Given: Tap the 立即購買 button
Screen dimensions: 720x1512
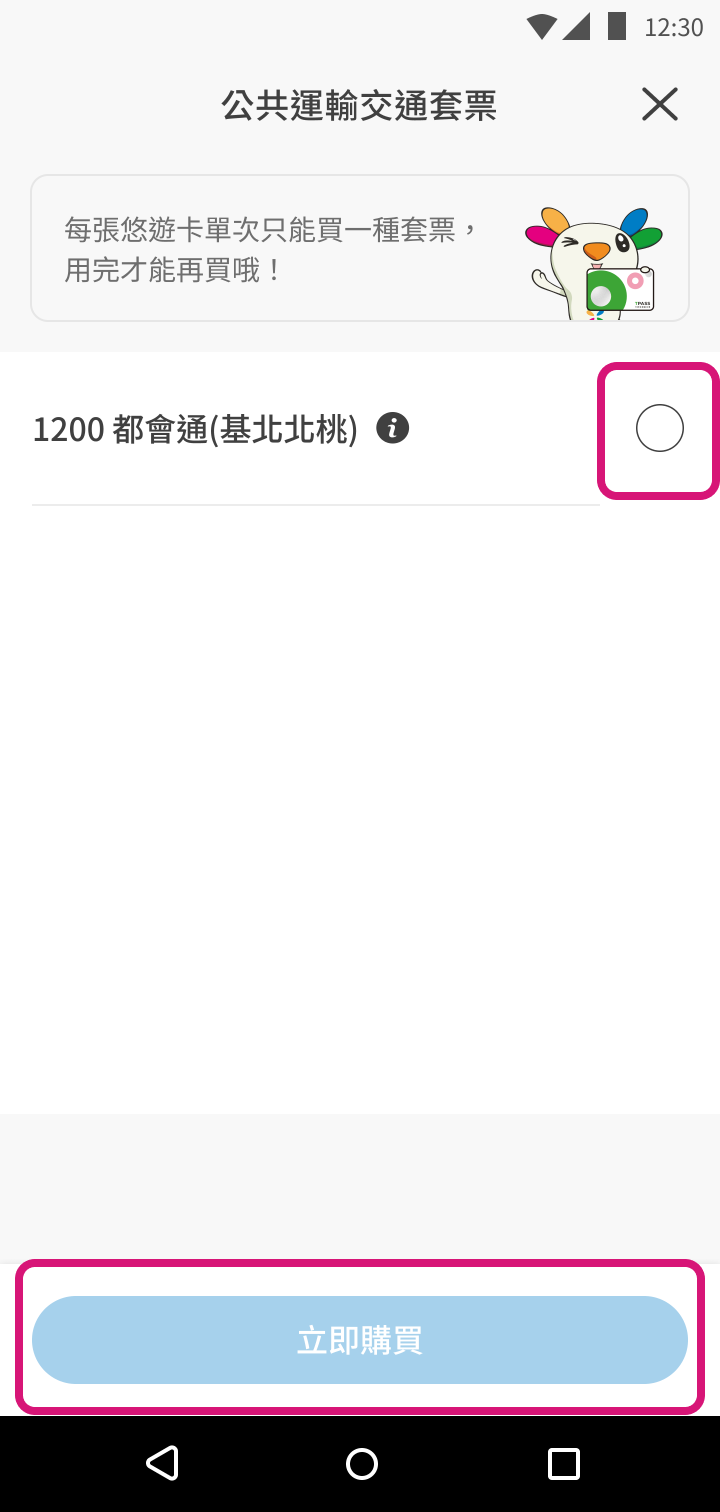Looking at the screenshot, I should point(360,1340).
